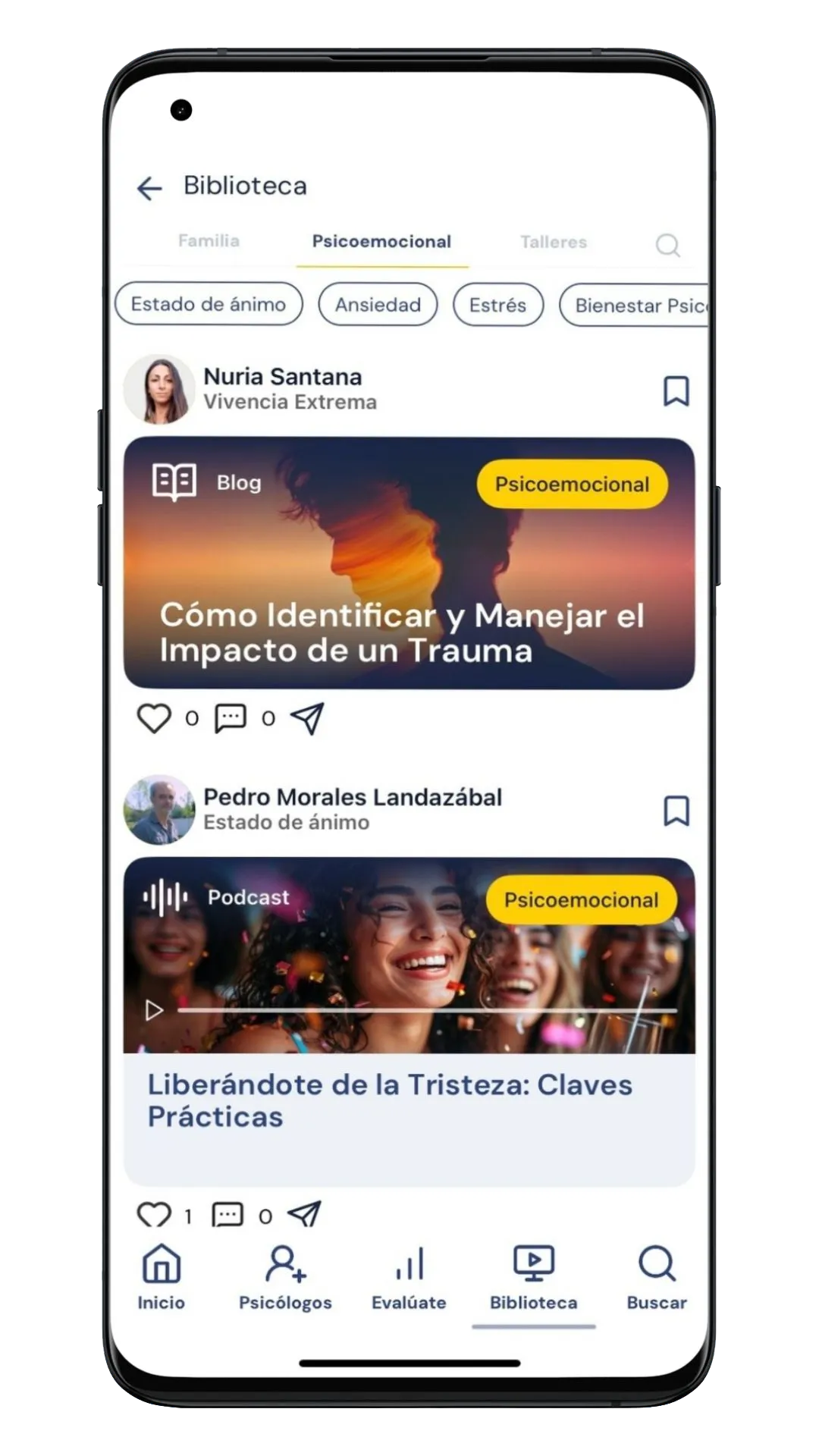Open comments on the trauma blog post
Viewport: 819px width, 1456px height.
pyautogui.click(x=231, y=718)
